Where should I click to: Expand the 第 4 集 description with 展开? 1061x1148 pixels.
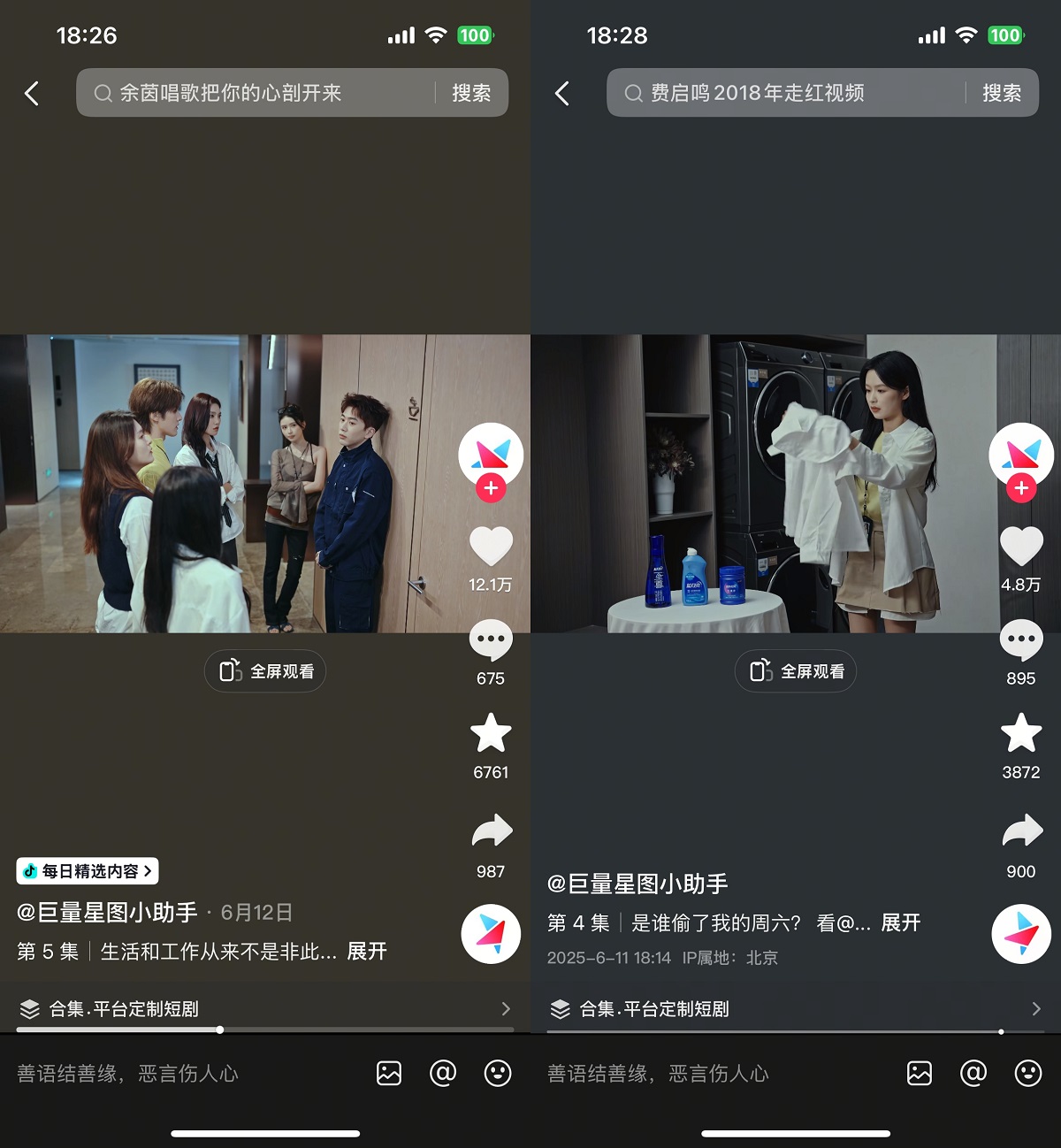point(901,923)
